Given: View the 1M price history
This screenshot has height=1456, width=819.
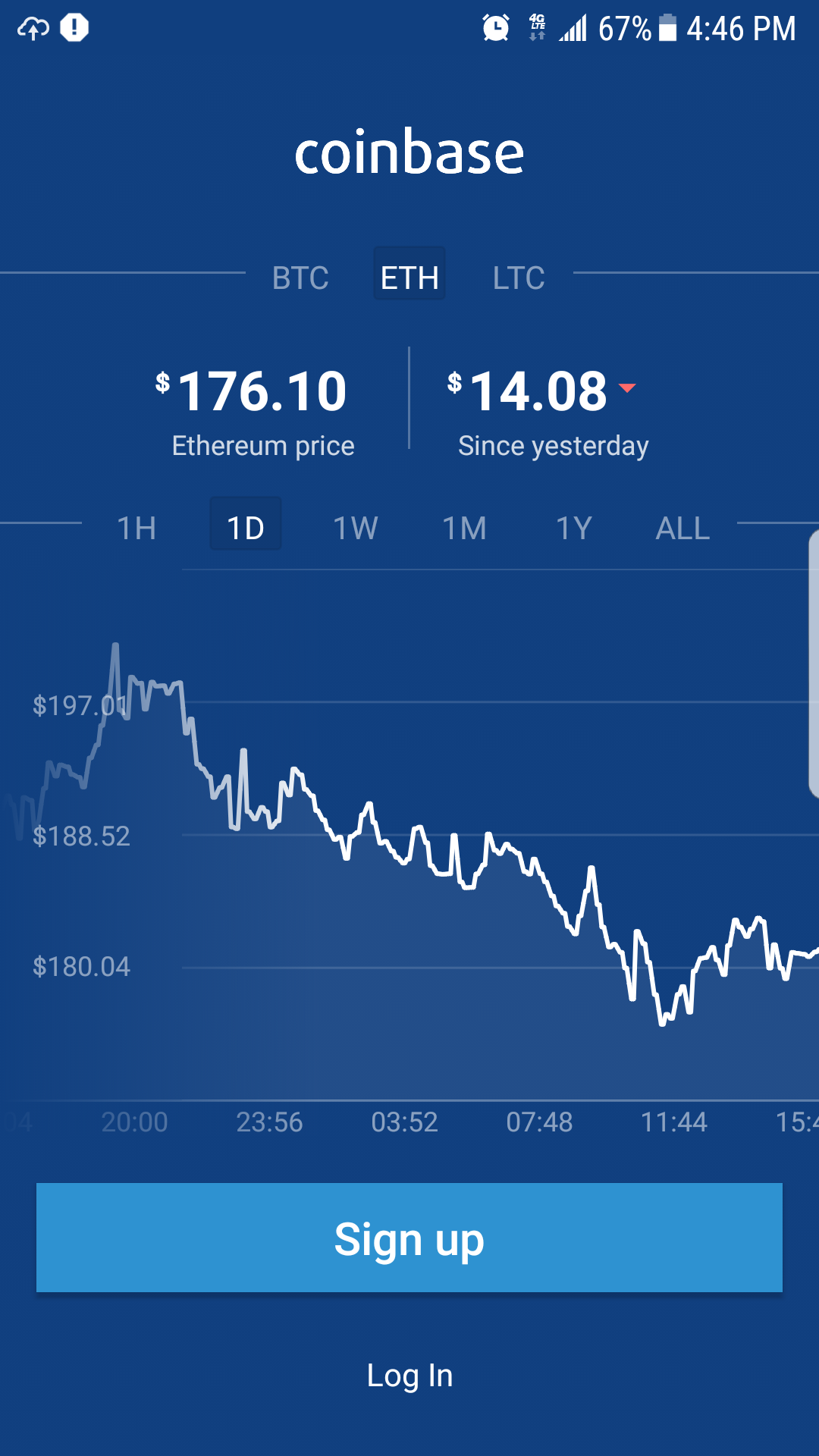Looking at the screenshot, I should 464,528.
